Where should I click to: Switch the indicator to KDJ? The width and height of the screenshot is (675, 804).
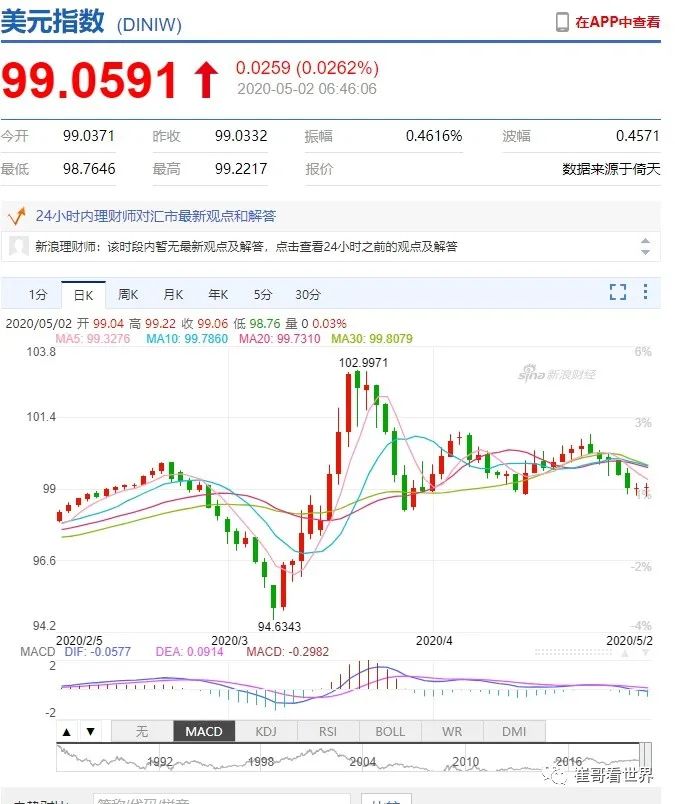click(x=266, y=731)
